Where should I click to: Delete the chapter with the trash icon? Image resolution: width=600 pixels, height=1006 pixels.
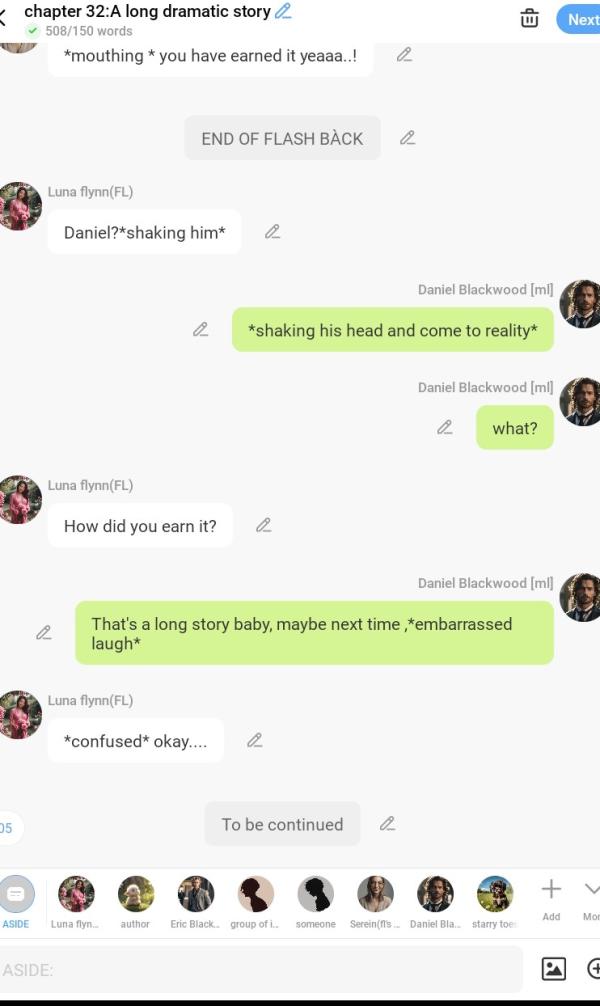(529, 19)
